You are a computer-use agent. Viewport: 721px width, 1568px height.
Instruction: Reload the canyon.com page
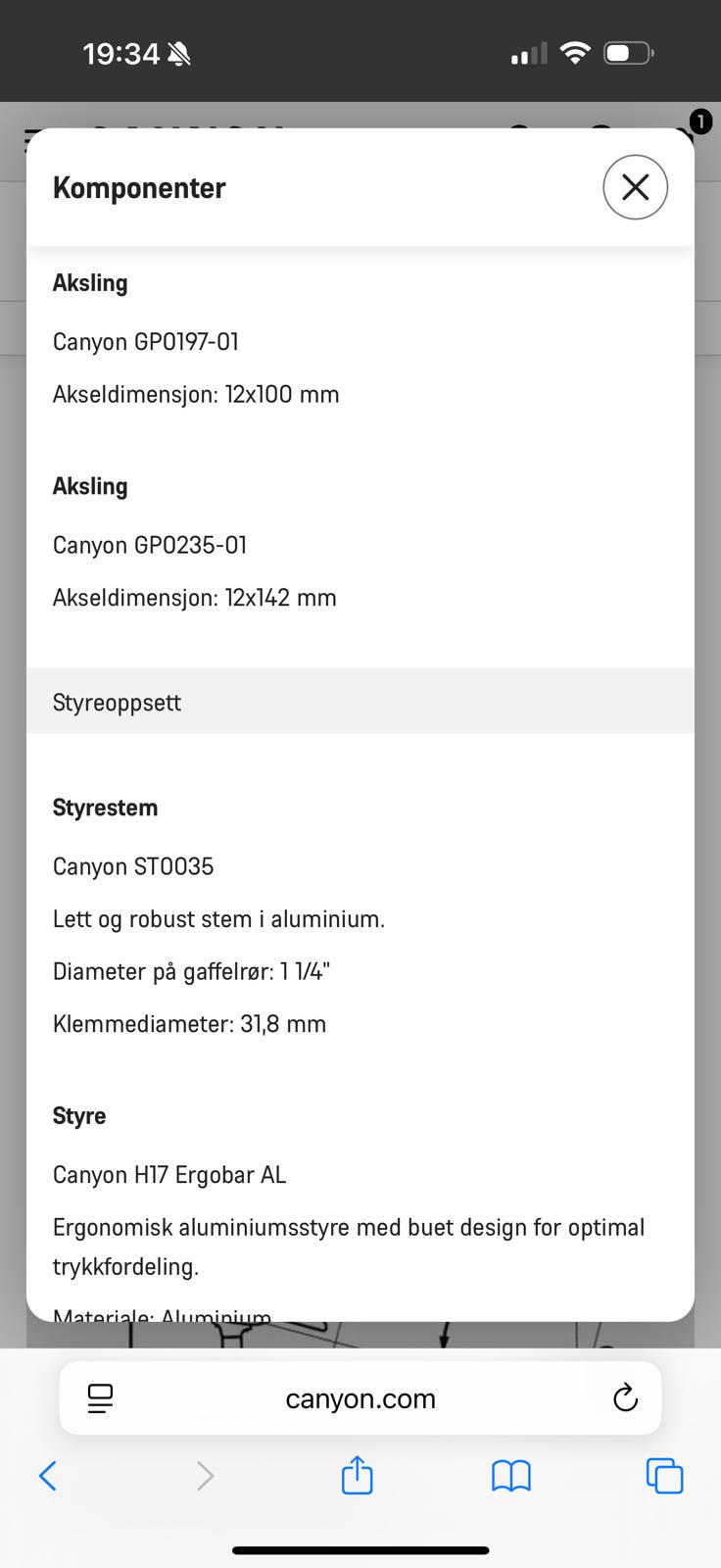[x=626, y=1398]
